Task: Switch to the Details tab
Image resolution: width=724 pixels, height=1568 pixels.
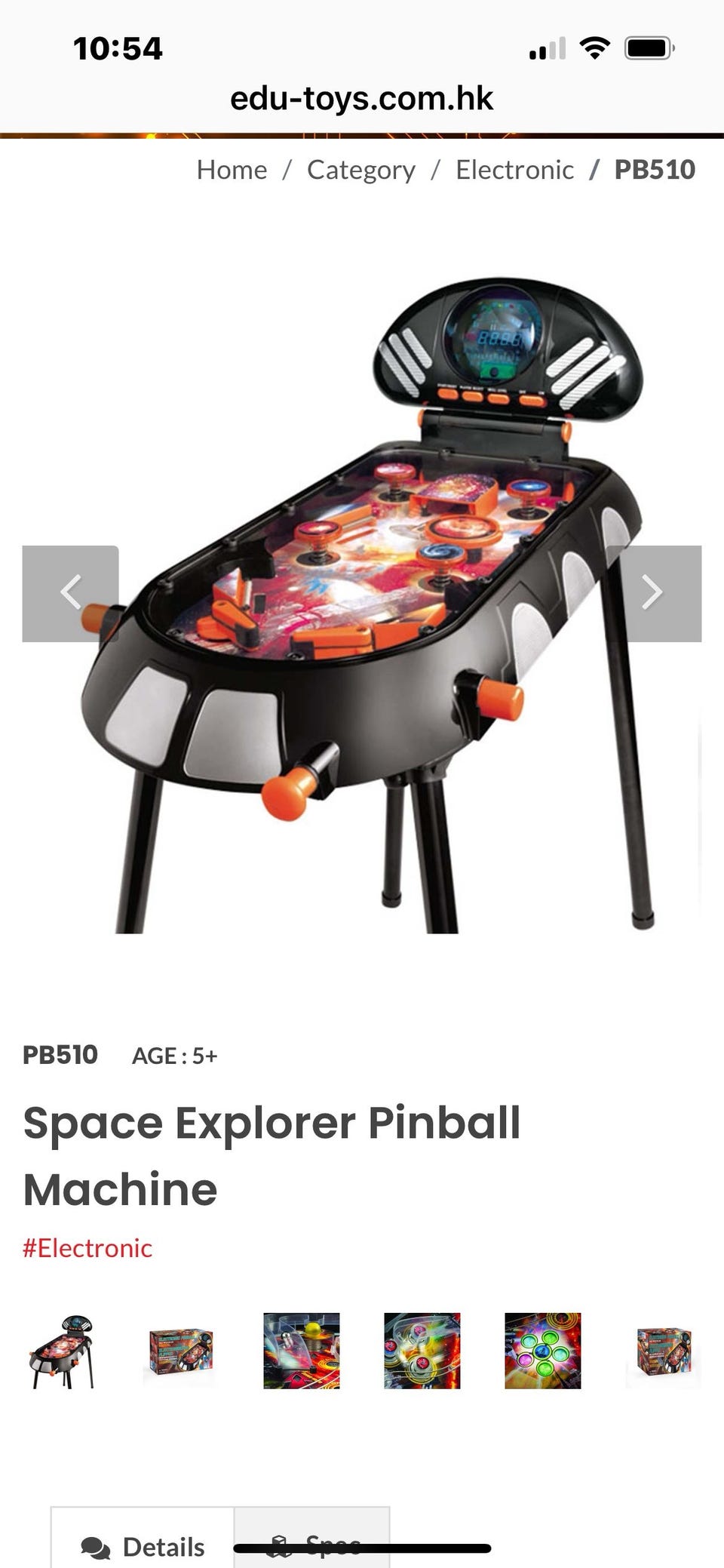Action: [x=143, y=1538]
